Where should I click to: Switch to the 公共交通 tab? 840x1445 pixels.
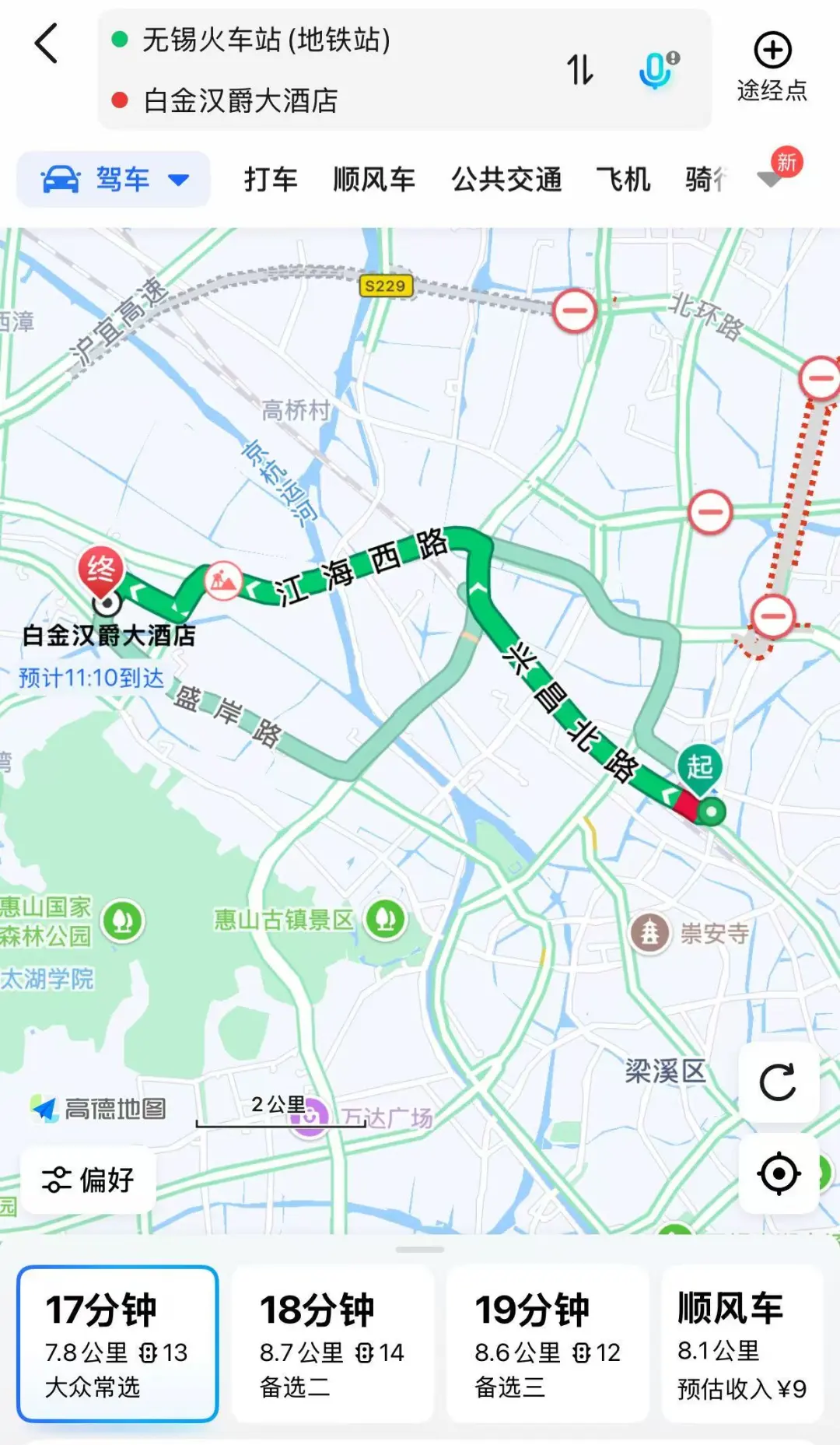(x=506, y=180)
